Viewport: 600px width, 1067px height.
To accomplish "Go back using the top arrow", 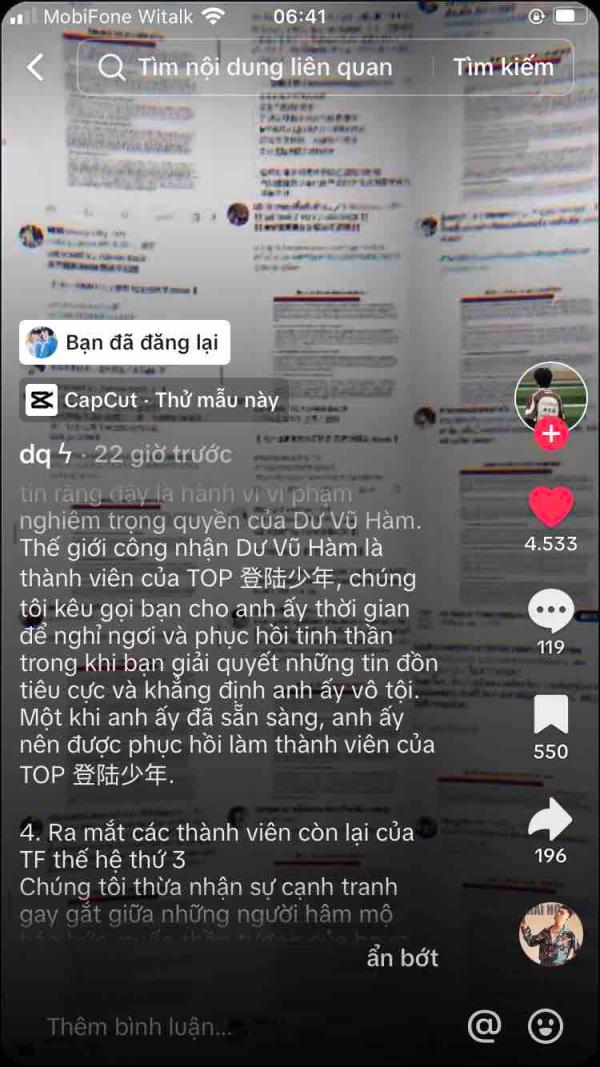I will [36, 68].
